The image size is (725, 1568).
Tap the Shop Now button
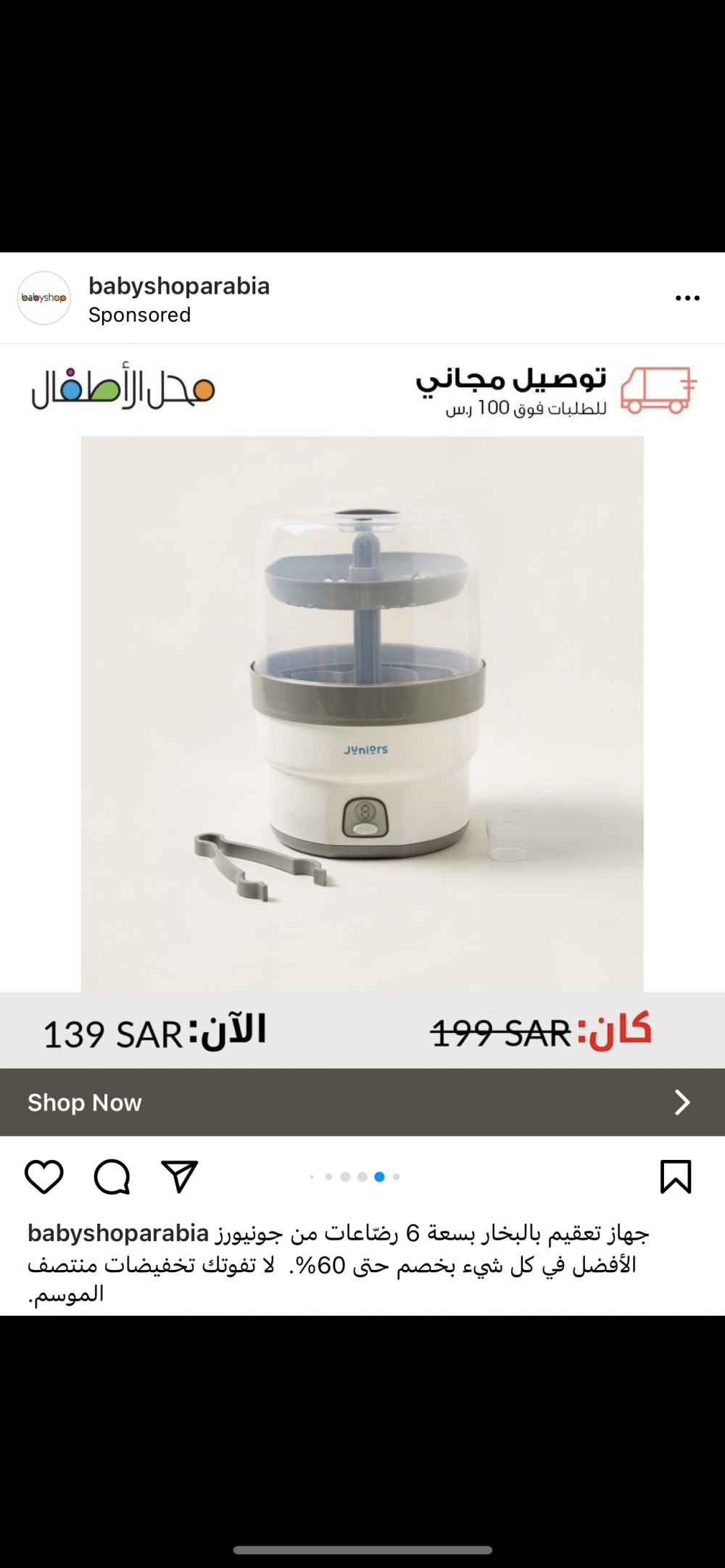[x=361, y=1102]
